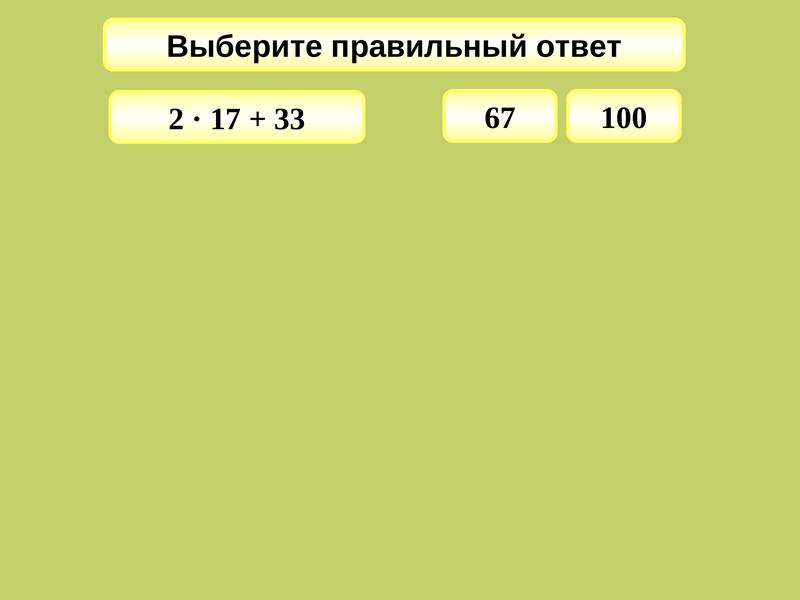Select answer 67
800x600 pixels.
point(499,117)
